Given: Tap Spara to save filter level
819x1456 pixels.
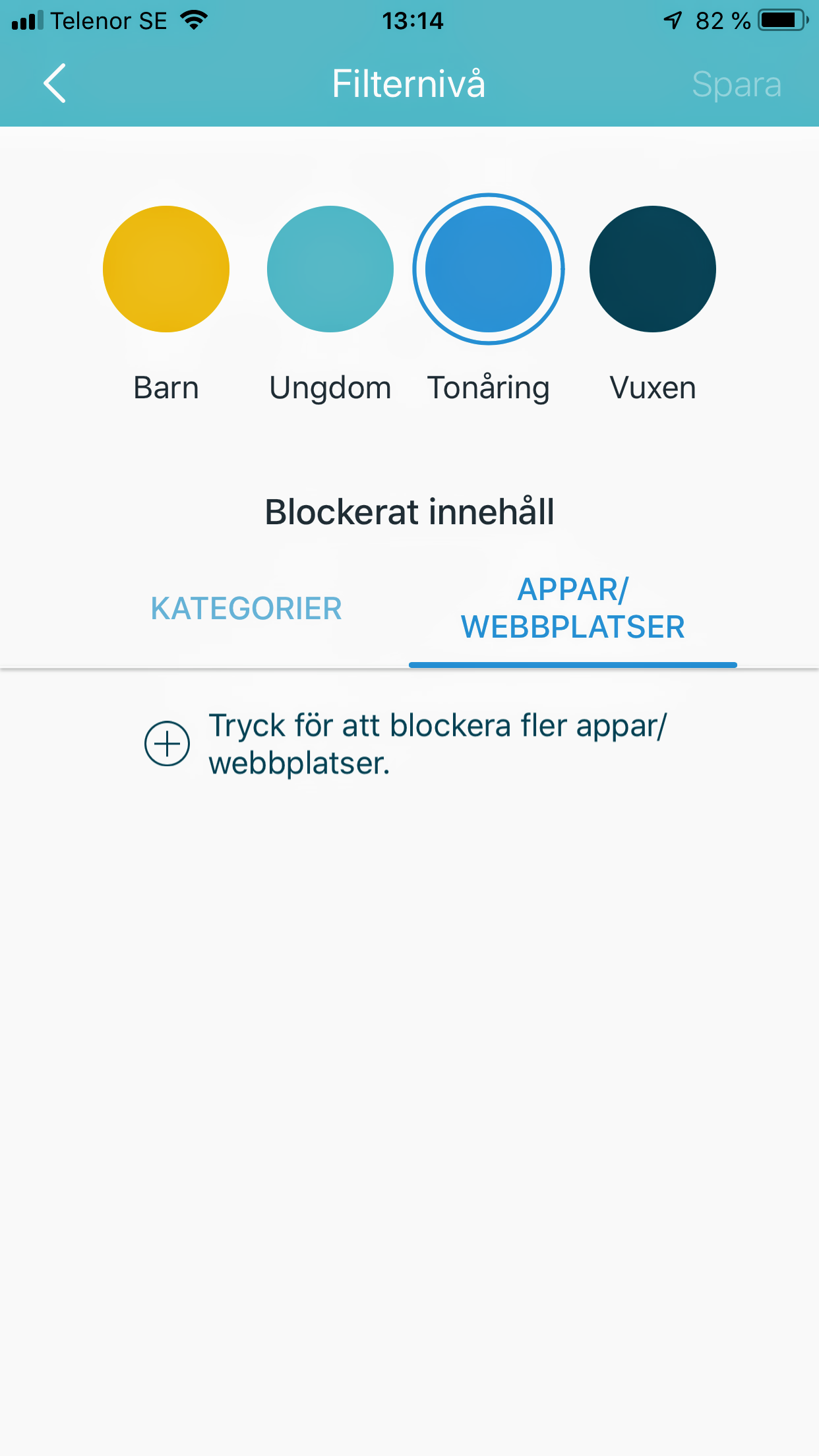Looking at the screenshot, I should click(737, 85).
